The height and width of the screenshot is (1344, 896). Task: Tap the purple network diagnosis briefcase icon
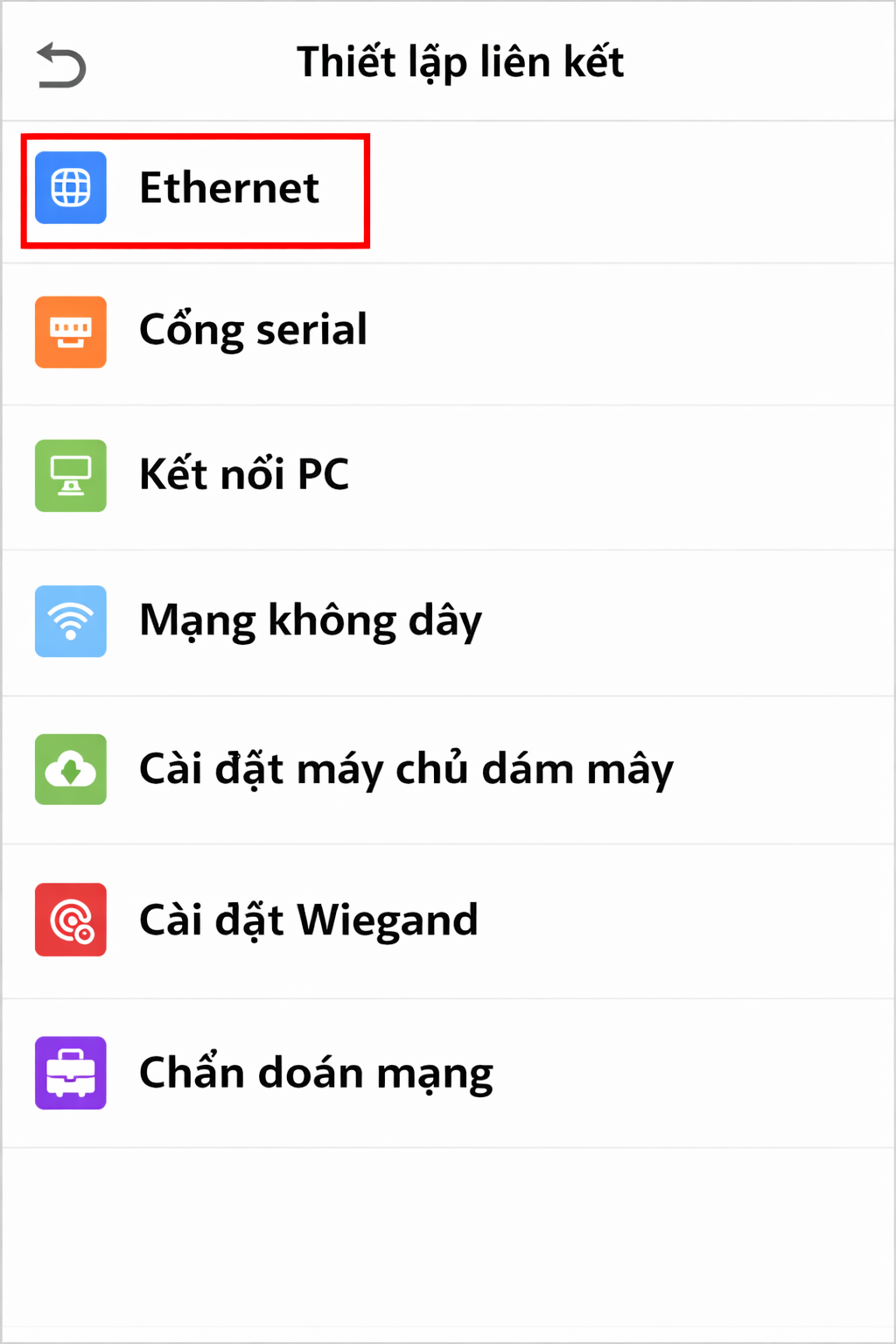[x=70, y=1073]
